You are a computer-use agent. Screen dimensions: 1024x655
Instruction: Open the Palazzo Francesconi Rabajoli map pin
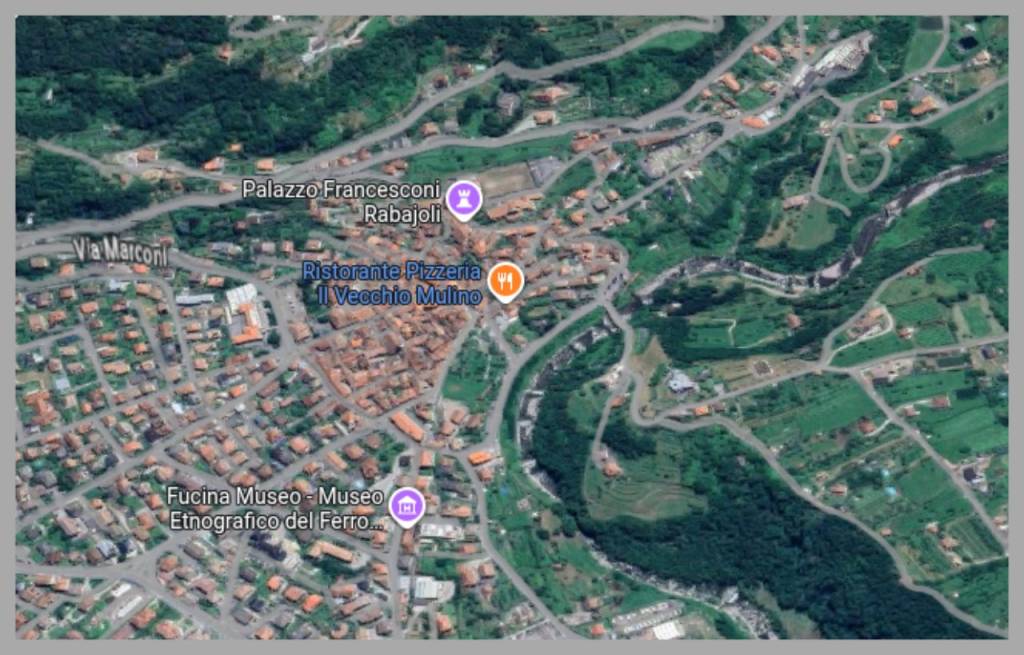463,199
